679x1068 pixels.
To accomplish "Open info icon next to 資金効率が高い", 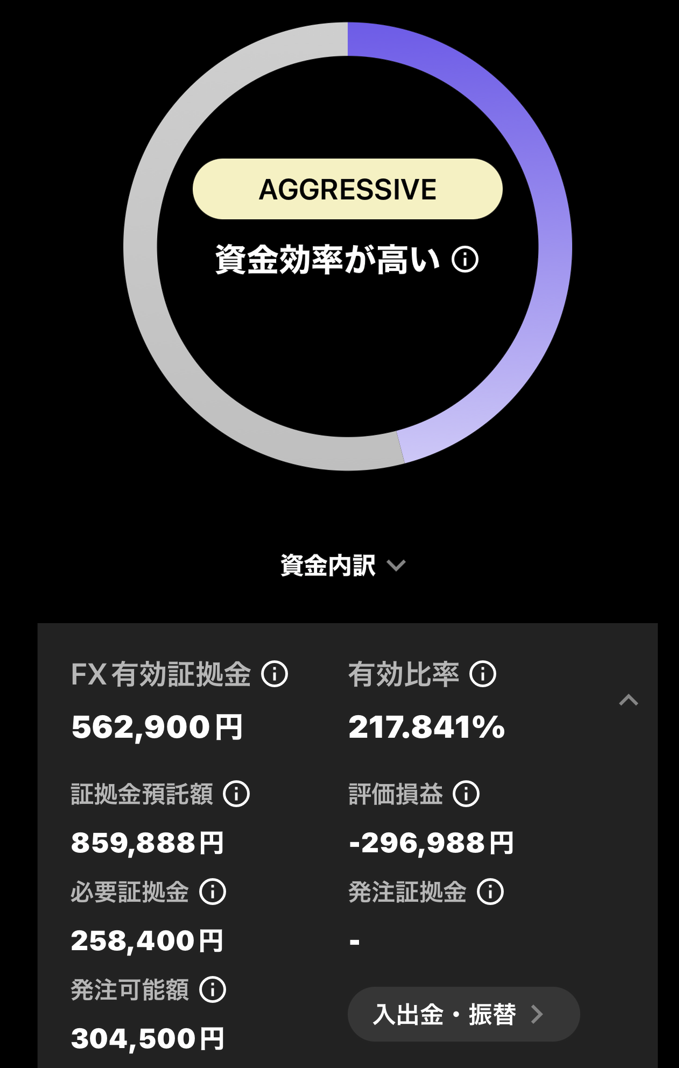I will [x=465, y=260].
